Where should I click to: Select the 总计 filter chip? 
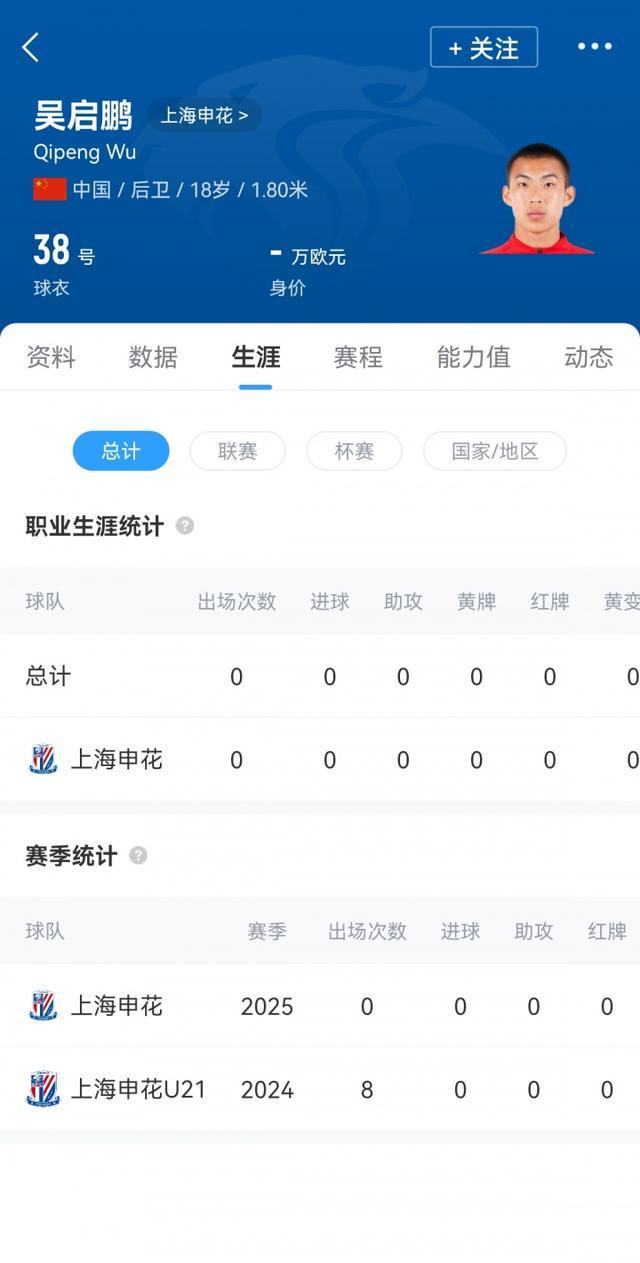121,451
